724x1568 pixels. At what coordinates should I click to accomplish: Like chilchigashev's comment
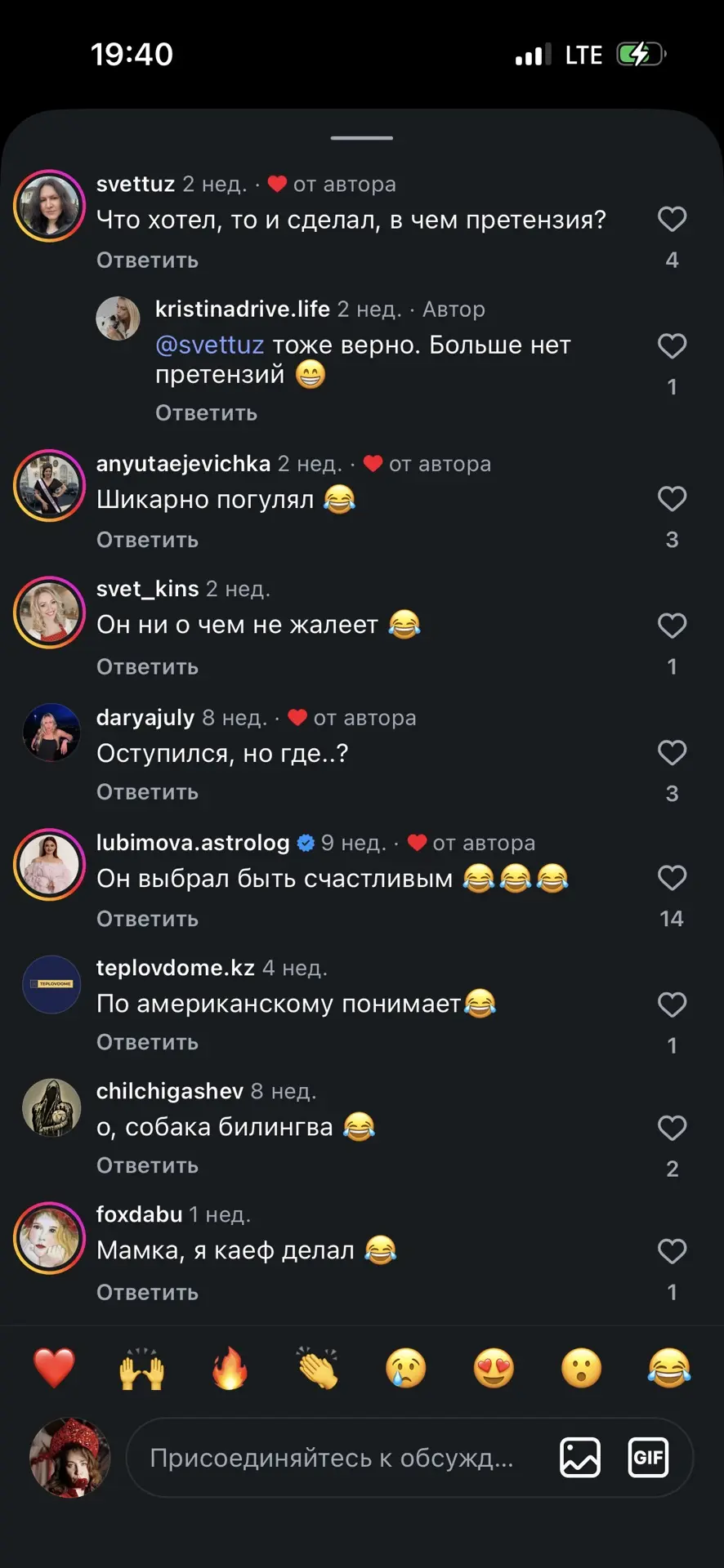[672, 1128]
